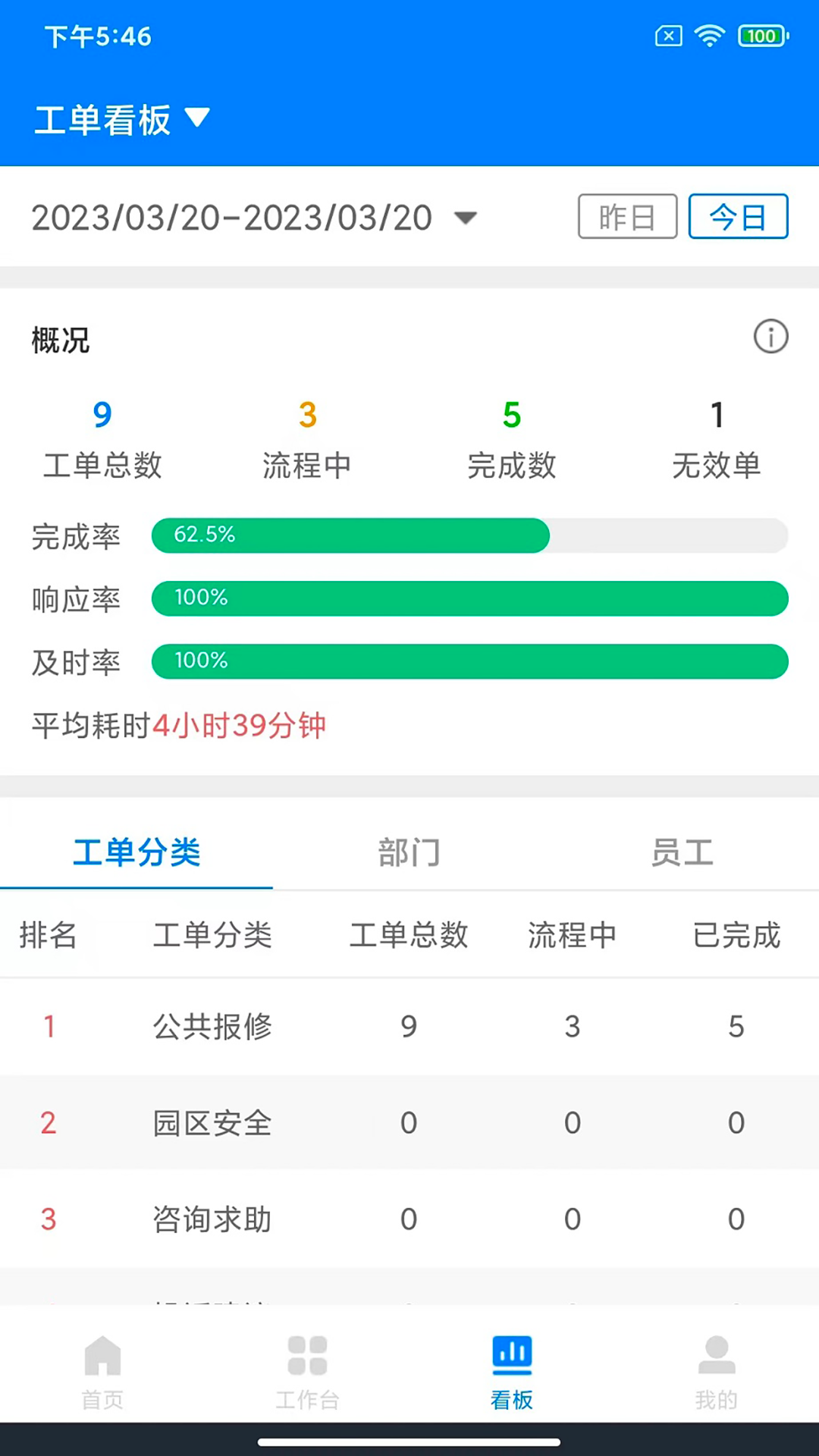The width and height of the screenshot is (819, 1456).
Task: Switch to 昨日 date filter
Action: click(x=627, y=216)
